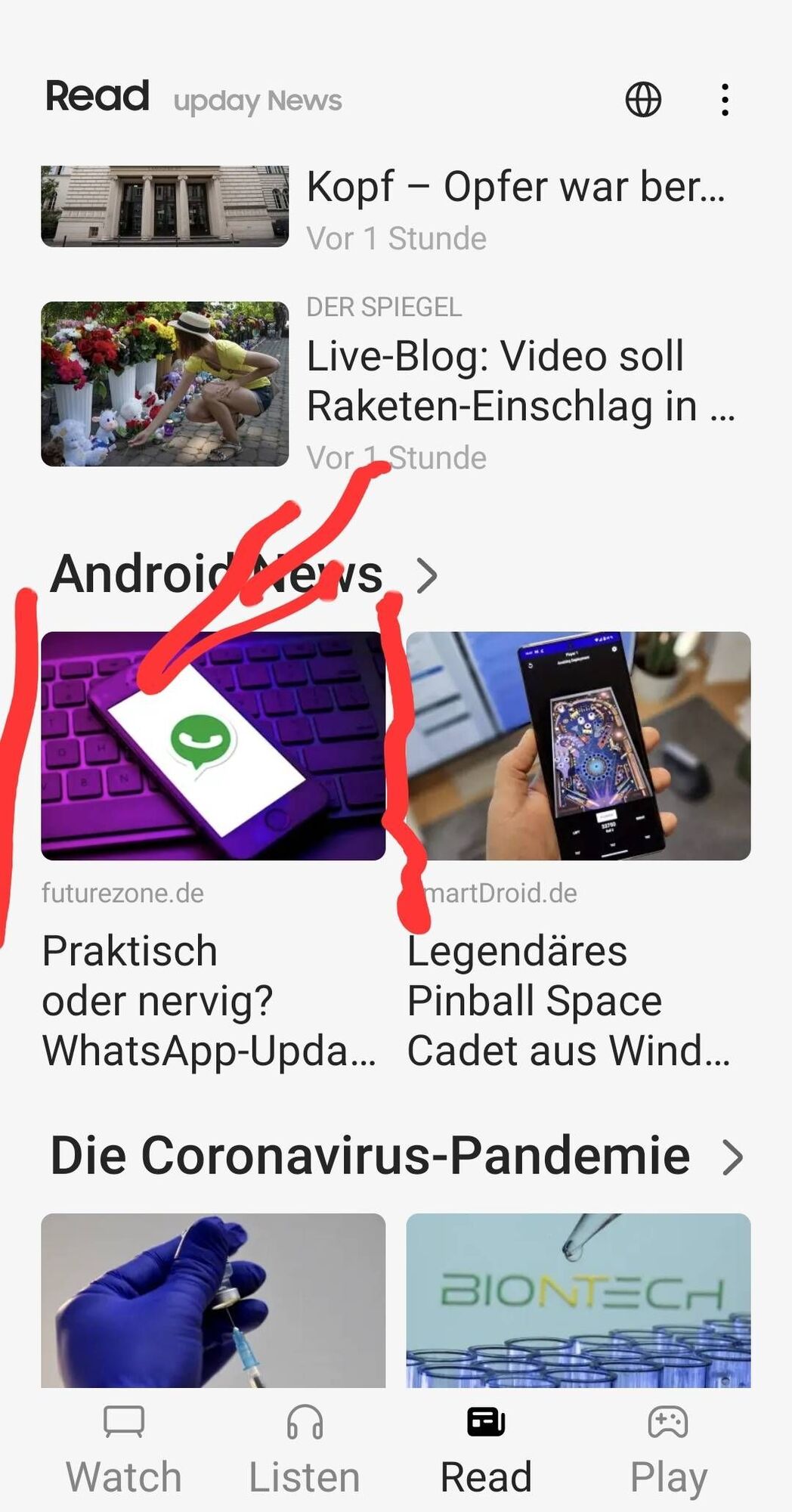The width and height of the screenshot is (792, 1512).
Task: Open the vaccine syringe article card
Action: pyautogui.click(x=213, y=1300)
